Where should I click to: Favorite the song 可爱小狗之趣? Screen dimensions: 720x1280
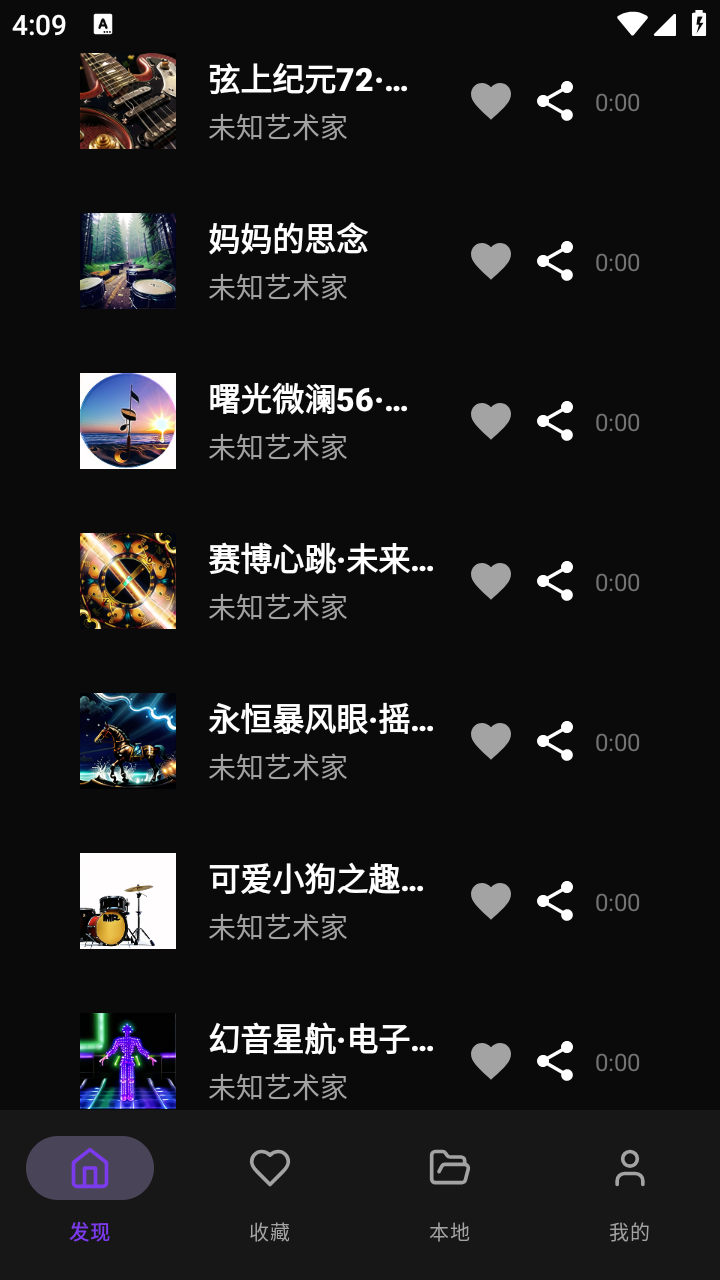[x=491, y=901]
